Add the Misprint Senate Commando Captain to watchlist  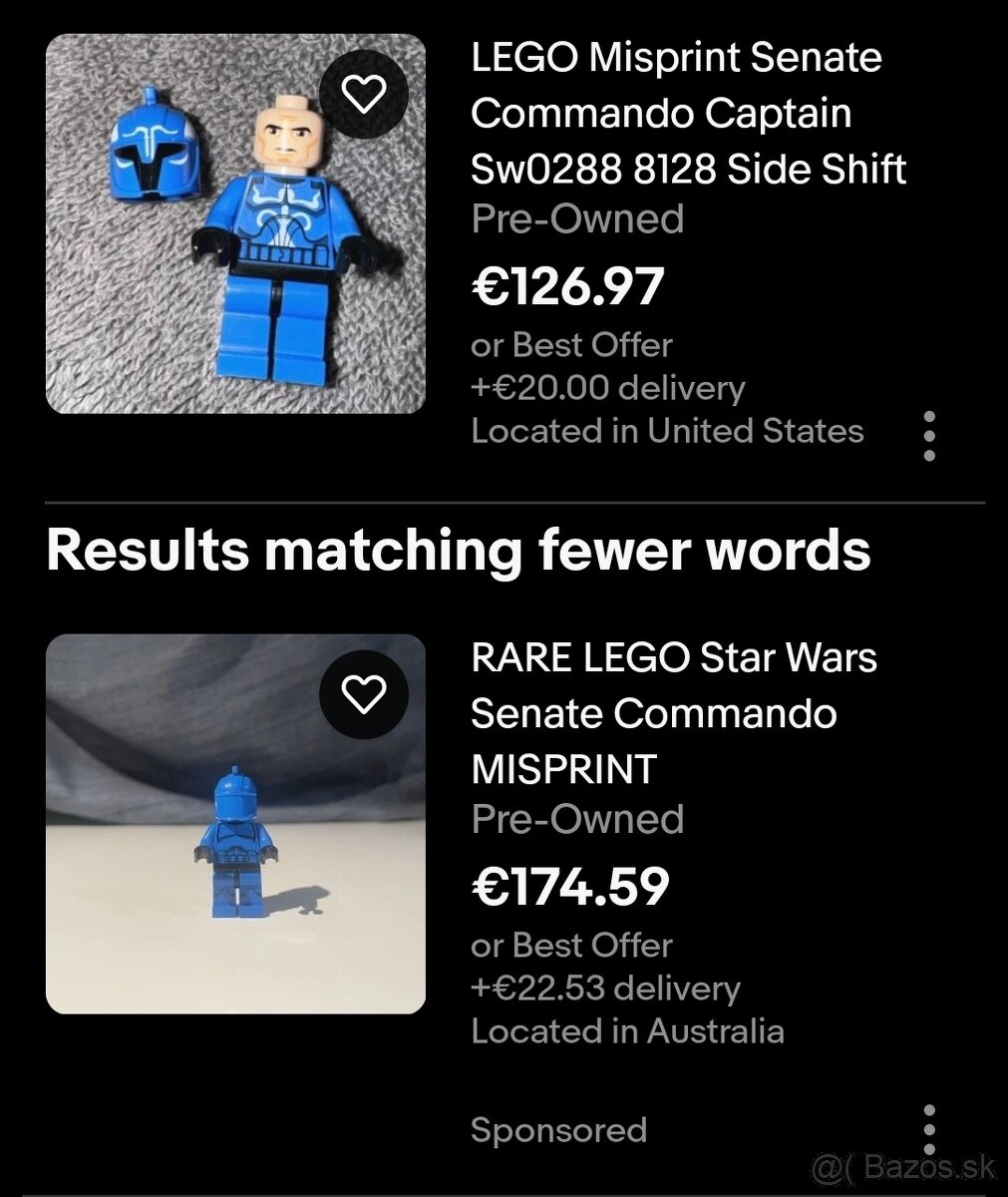click(x=363, y=93)
